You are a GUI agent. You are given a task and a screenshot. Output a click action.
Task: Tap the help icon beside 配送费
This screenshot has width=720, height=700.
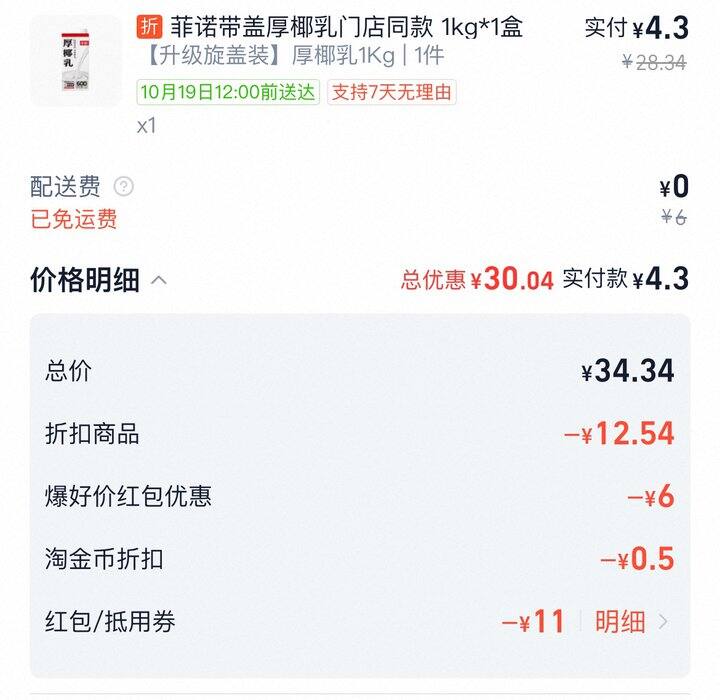click(123, 186)
